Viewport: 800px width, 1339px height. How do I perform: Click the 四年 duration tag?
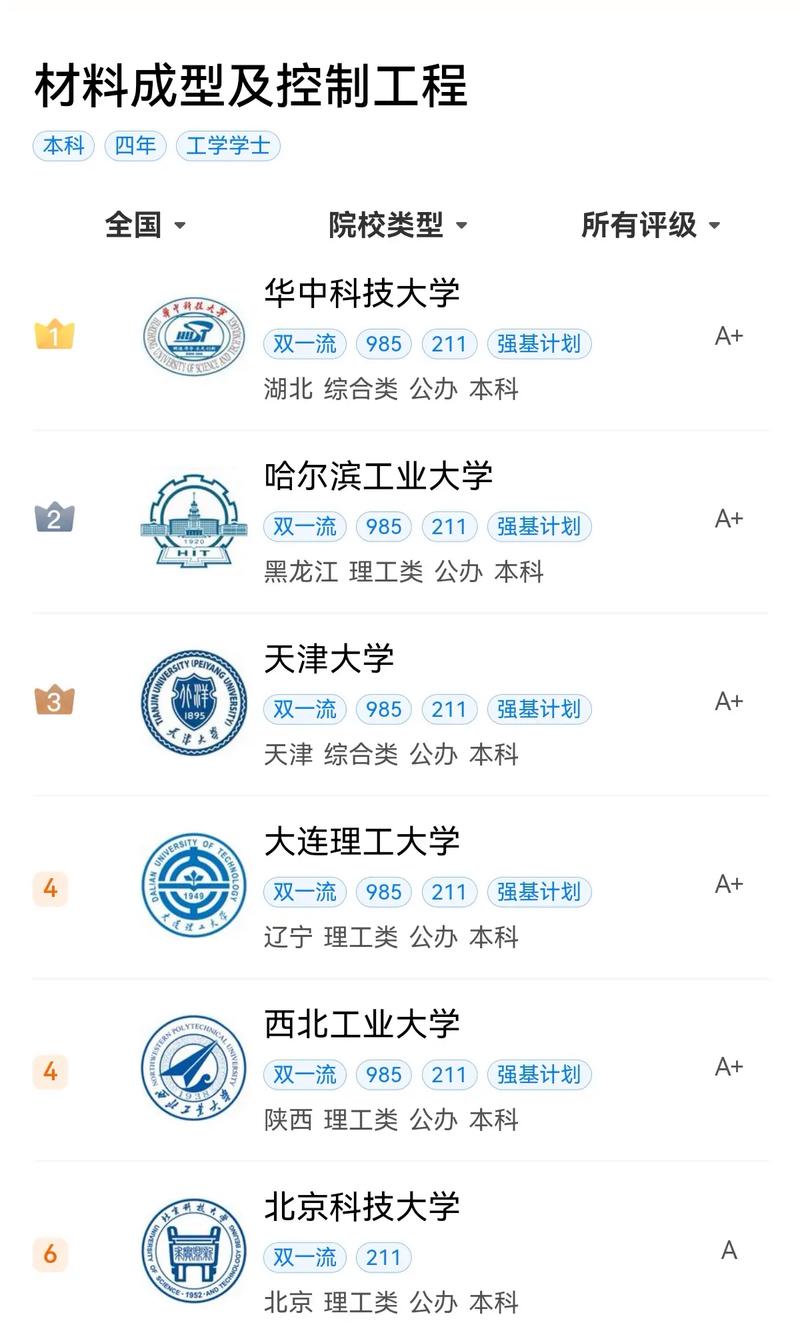click(x=135, y=146)
